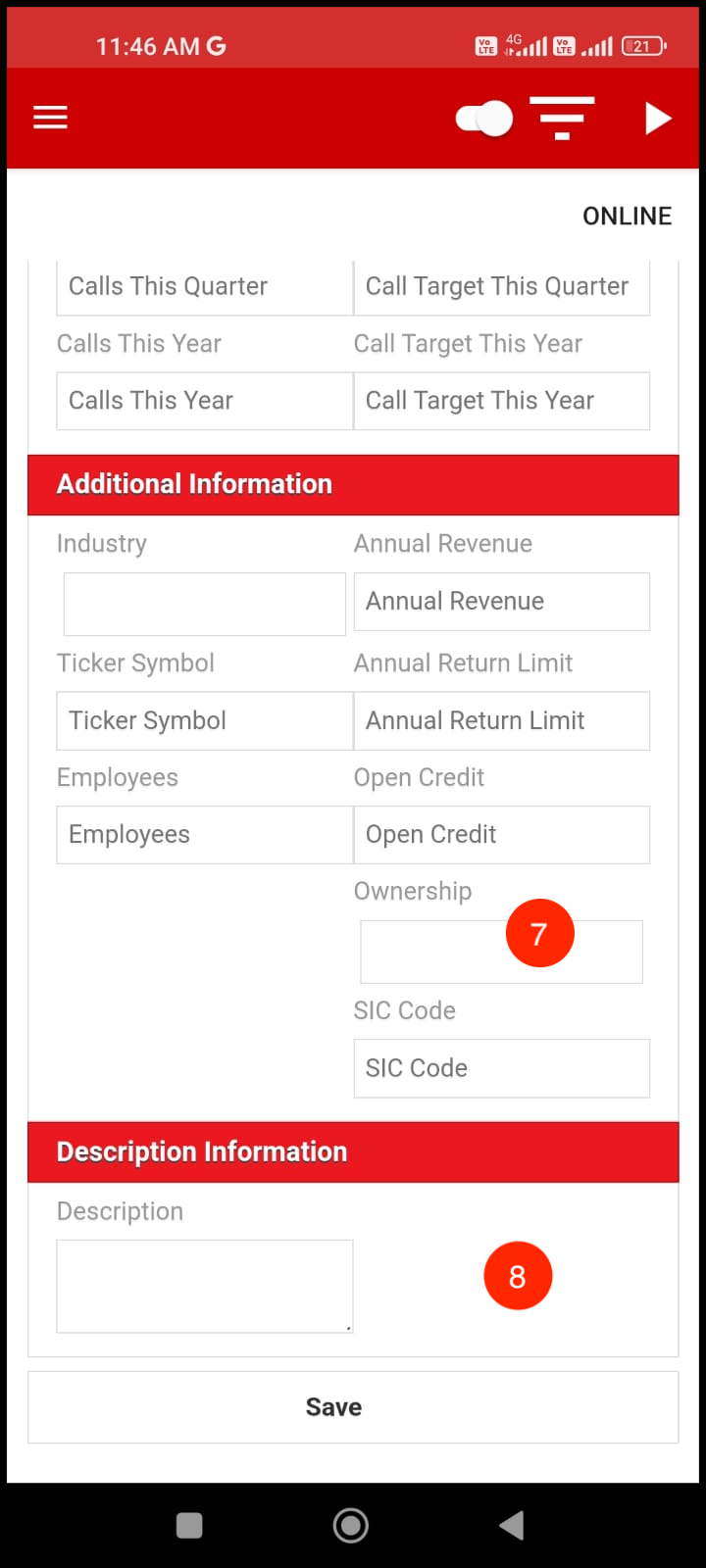Tap the play arrow icon in the header
The image size is (706, 1568).
[658, 118]
